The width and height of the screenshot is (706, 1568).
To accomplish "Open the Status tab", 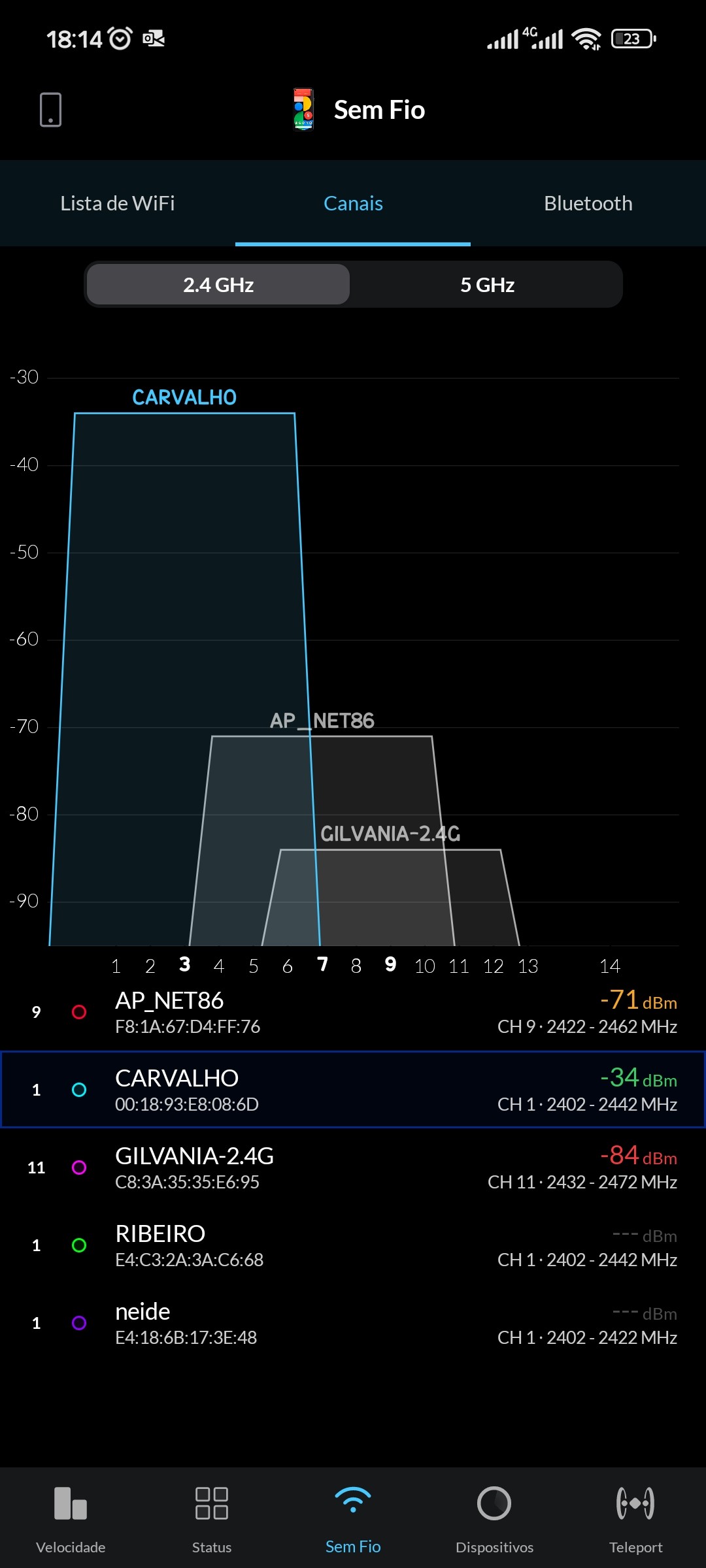I will click(212, 1517).
